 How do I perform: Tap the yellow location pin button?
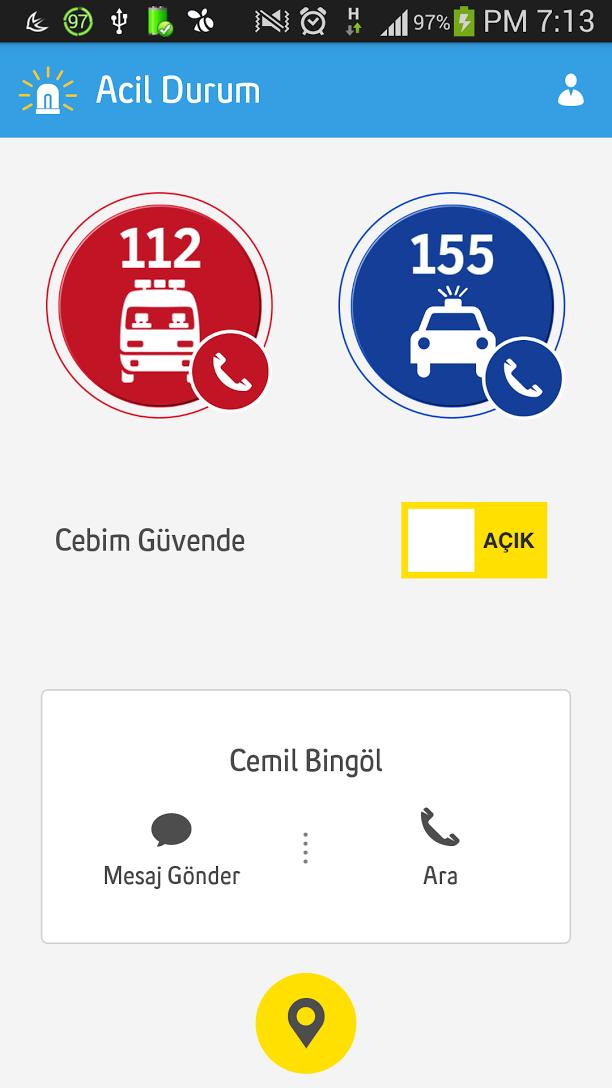click(x=306, y=1023)
